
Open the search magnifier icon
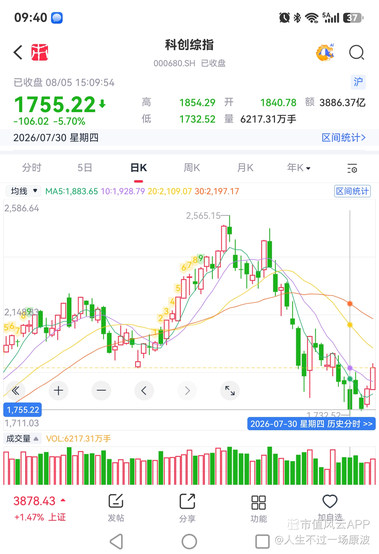356,53
